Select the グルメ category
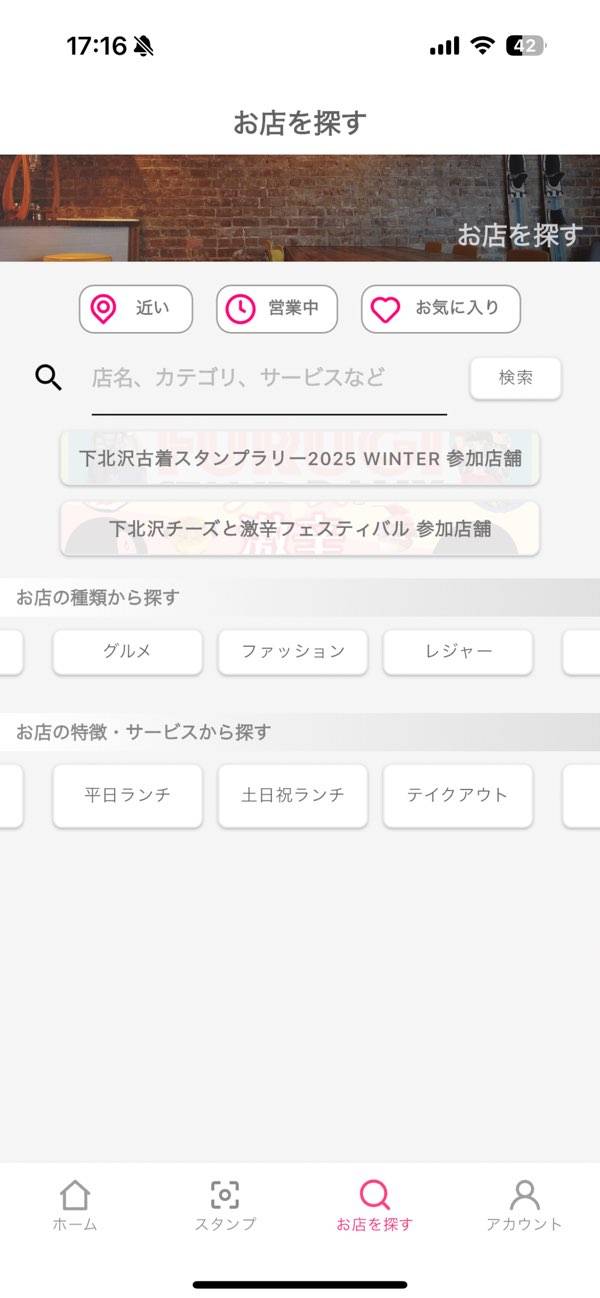Screen dimensions: 600x1298 point(127,652)
